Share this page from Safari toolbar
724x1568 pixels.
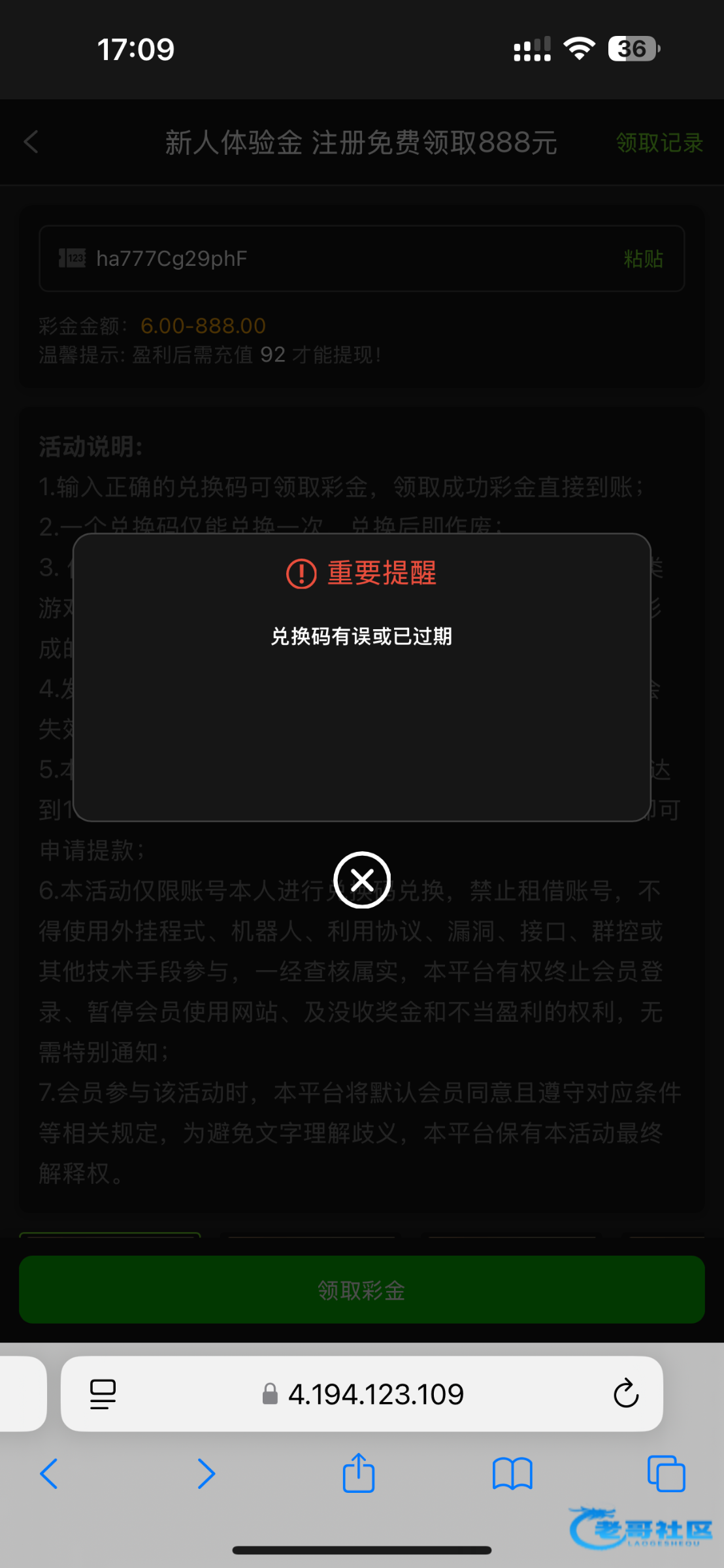point(359,1473)
